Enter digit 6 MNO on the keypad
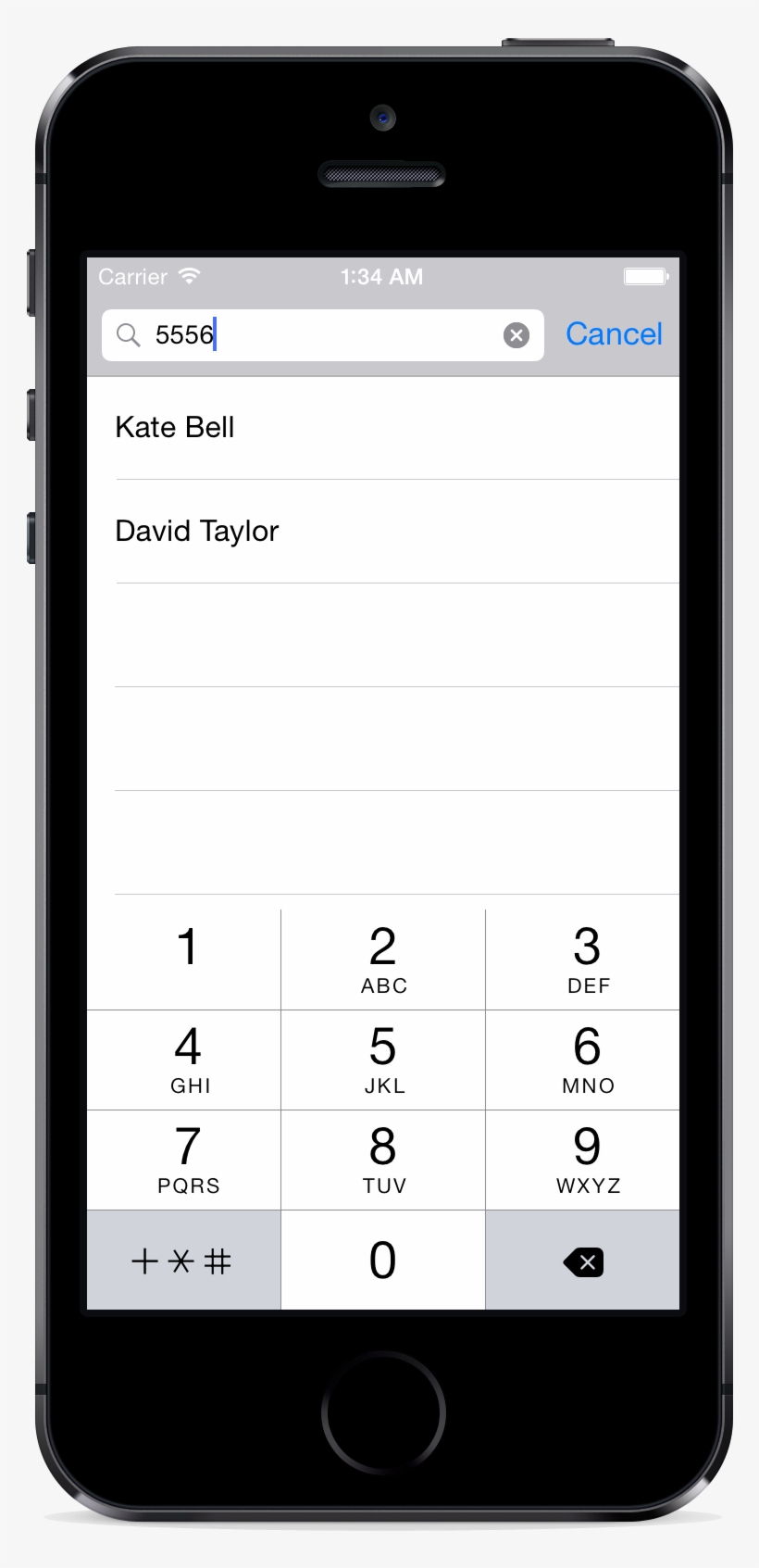The height and width of the screenshot is (1568, 759). 583,1060
